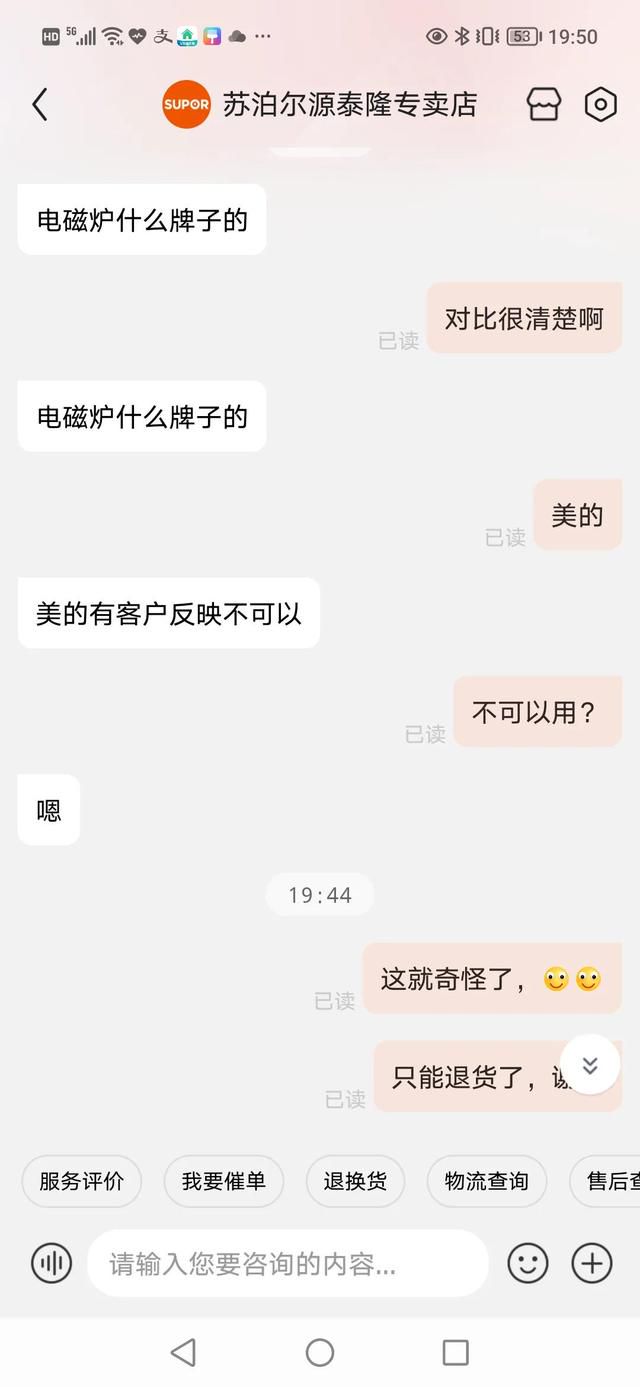Viewport: 640px width, 1387px height.
Task: Select the 服务评价 chip
Action: pyautogui.click(x=82, y=1181)
